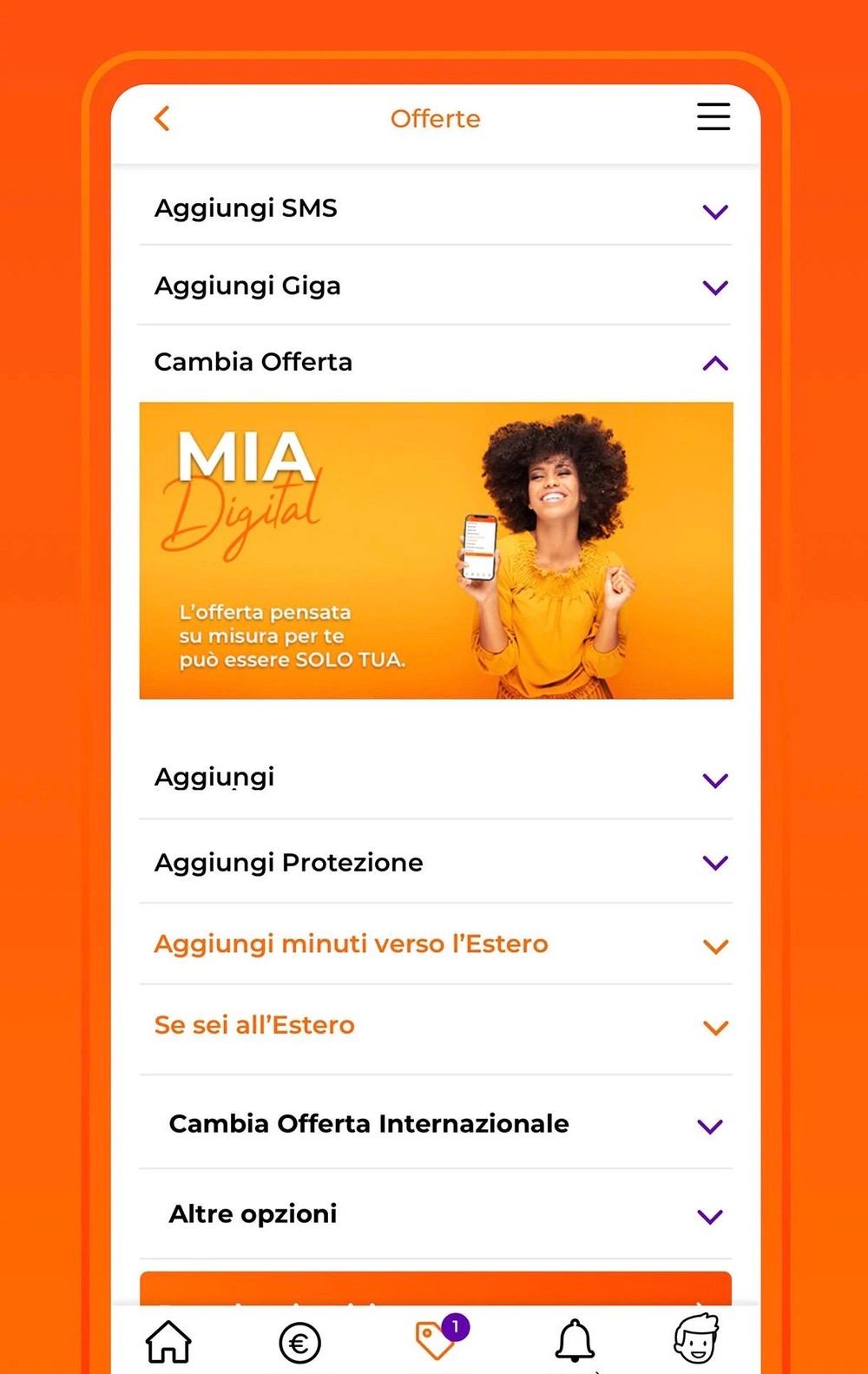
Task: Collapse the Cambia Offerta section
Action: 714,364
